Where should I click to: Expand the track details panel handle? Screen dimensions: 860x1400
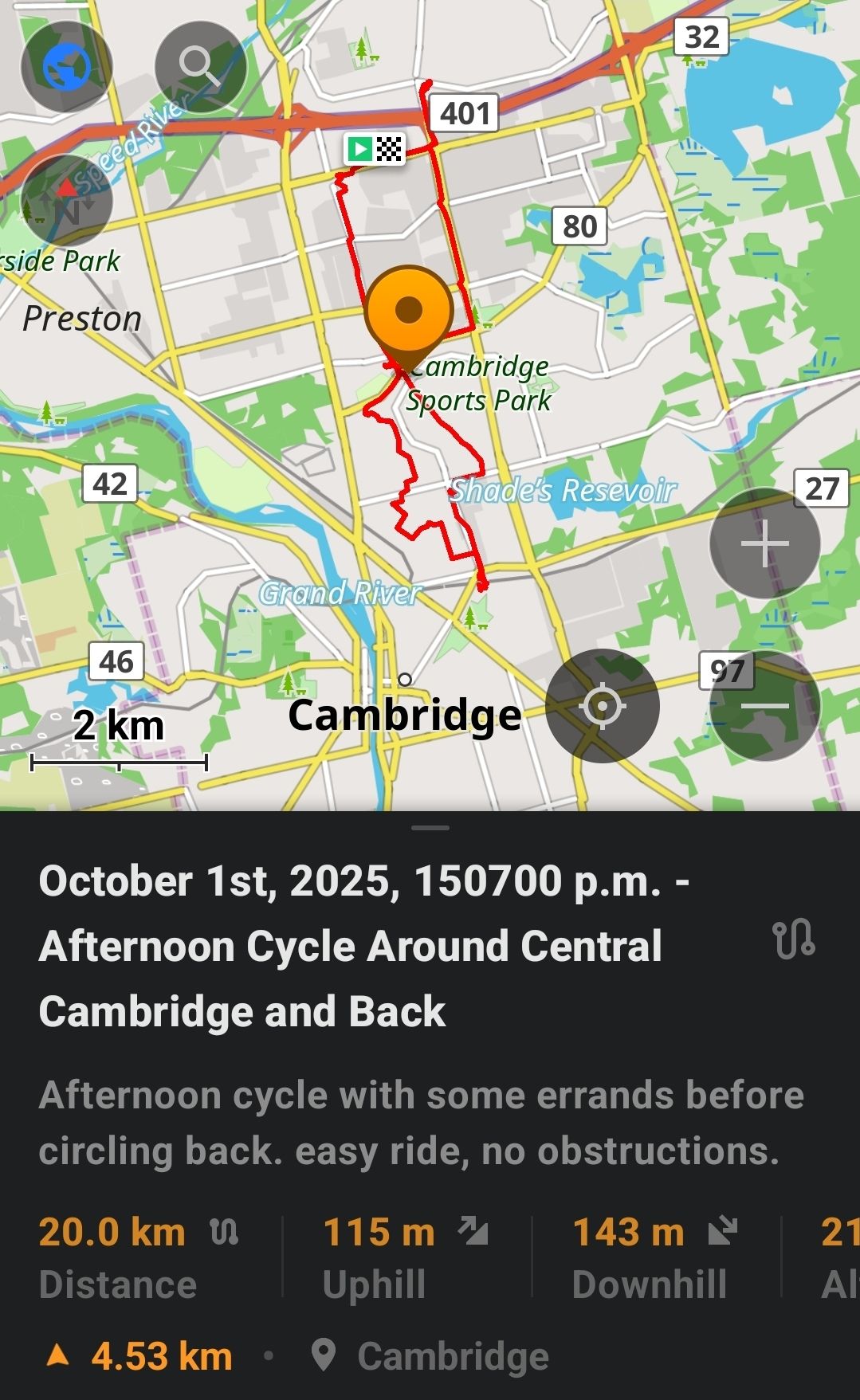pyautogui.click(x=430, y=828)
